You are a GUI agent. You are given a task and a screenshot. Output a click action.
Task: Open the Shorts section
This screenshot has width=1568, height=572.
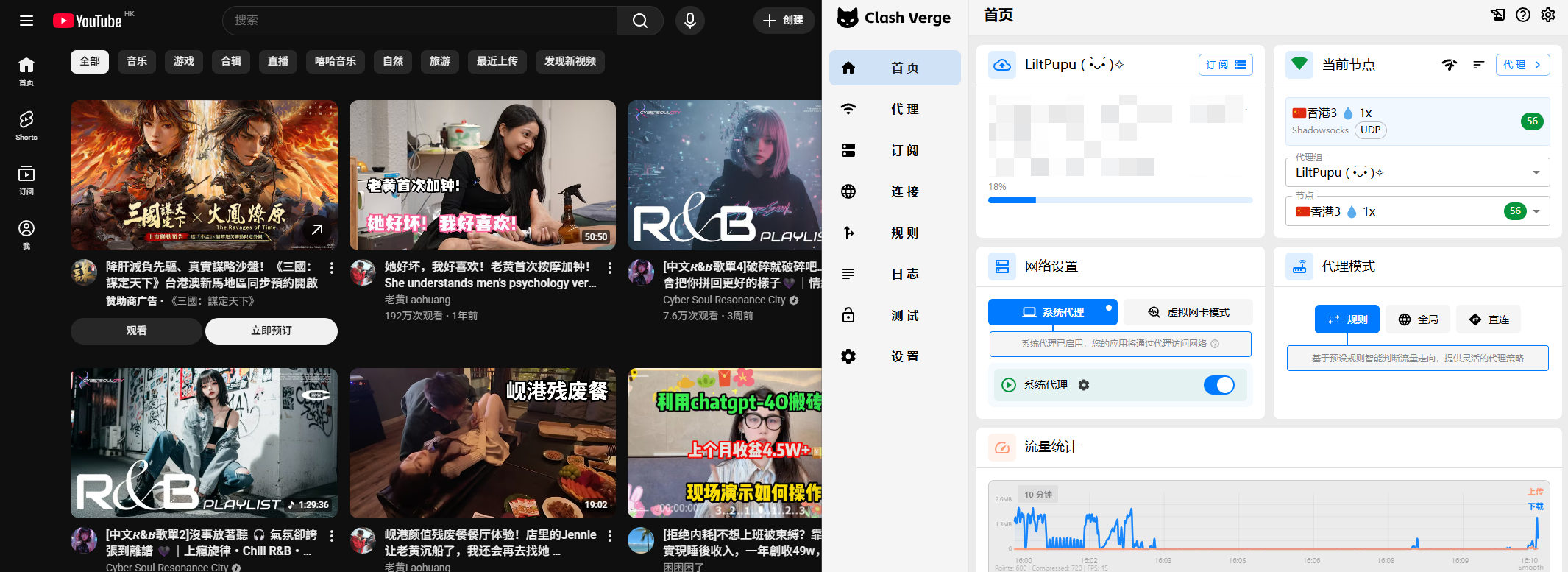[26, 125]
